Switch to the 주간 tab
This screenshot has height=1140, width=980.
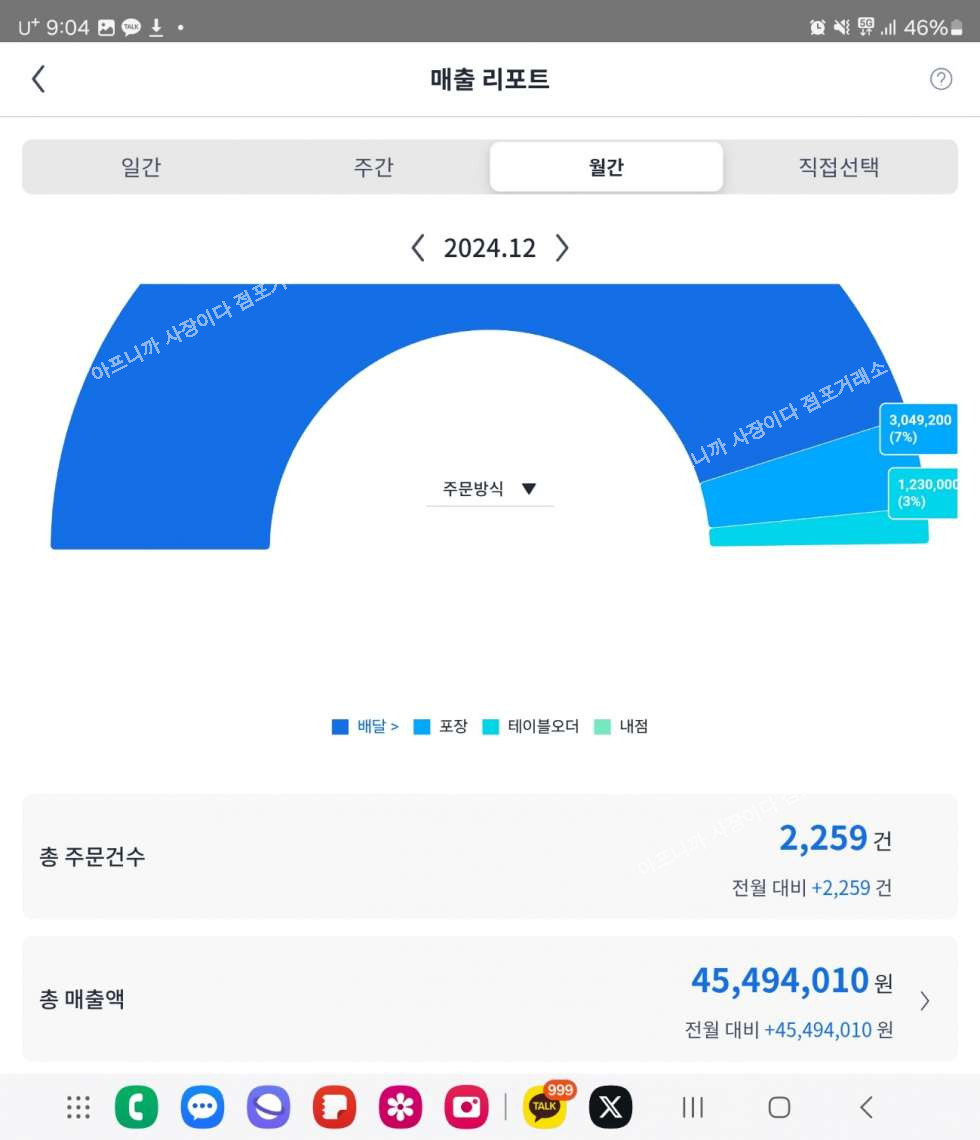373,167
